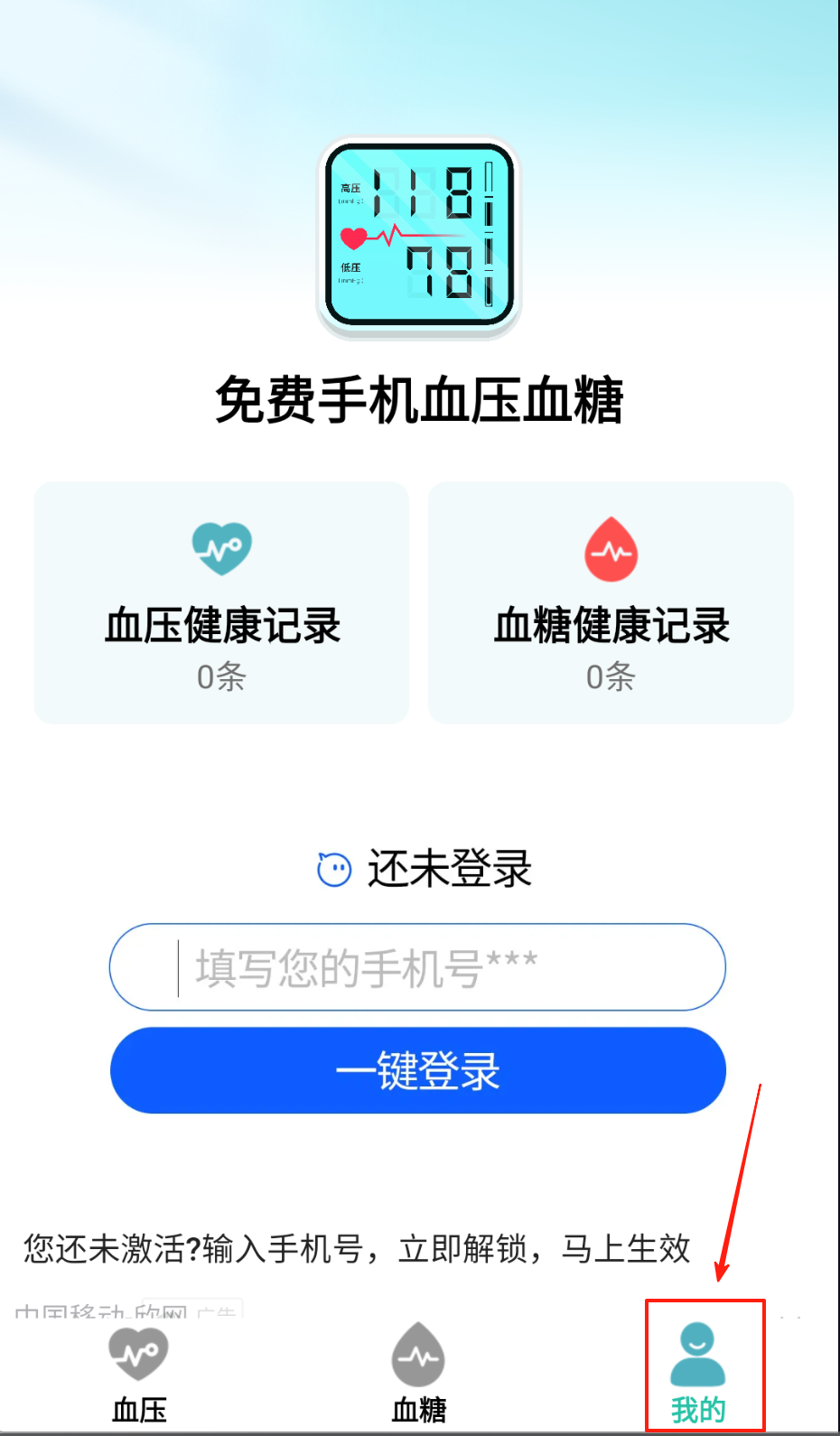Switch to the 血压 tab
Screen dimensions: 840x1436
[x=139, y=1373]
